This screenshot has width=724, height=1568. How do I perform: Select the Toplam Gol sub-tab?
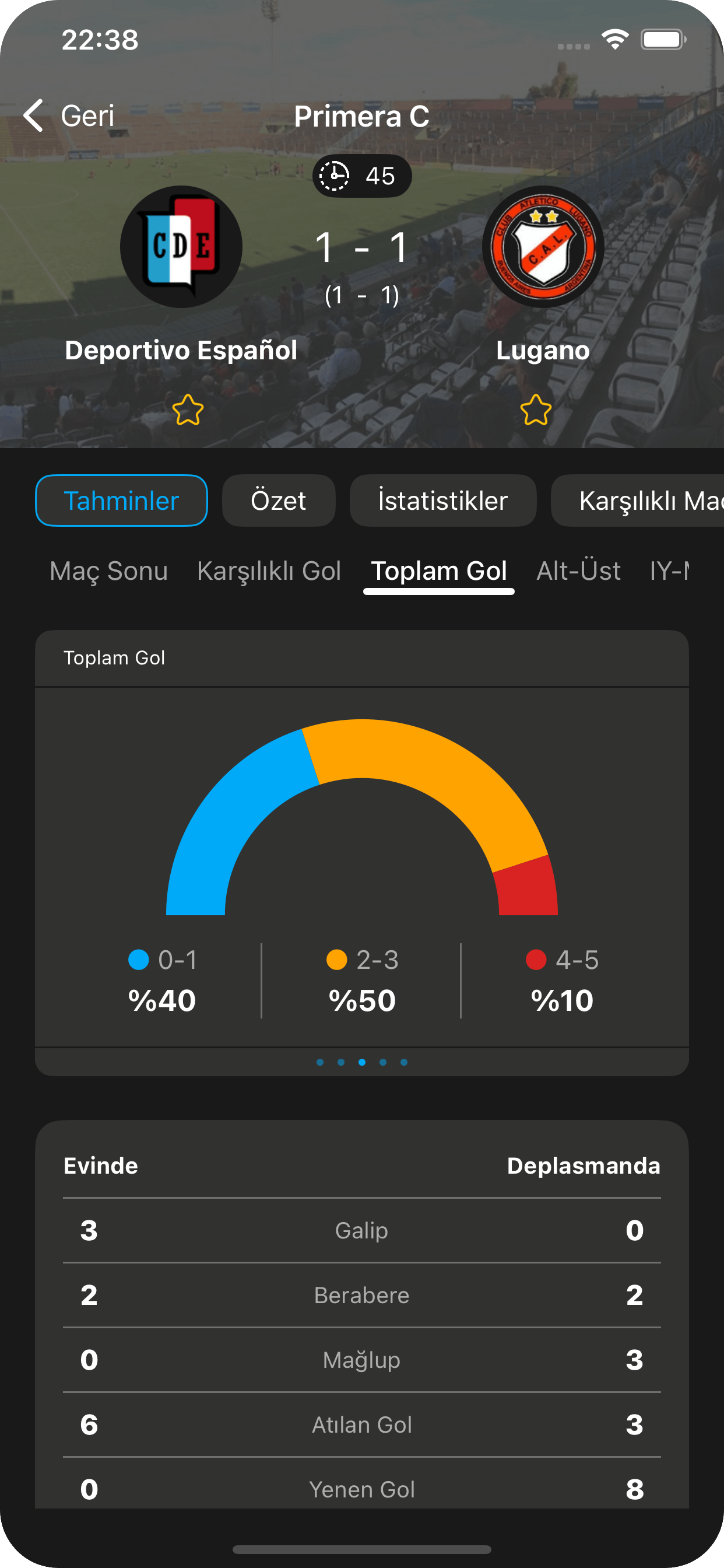(x=439, y=571)
